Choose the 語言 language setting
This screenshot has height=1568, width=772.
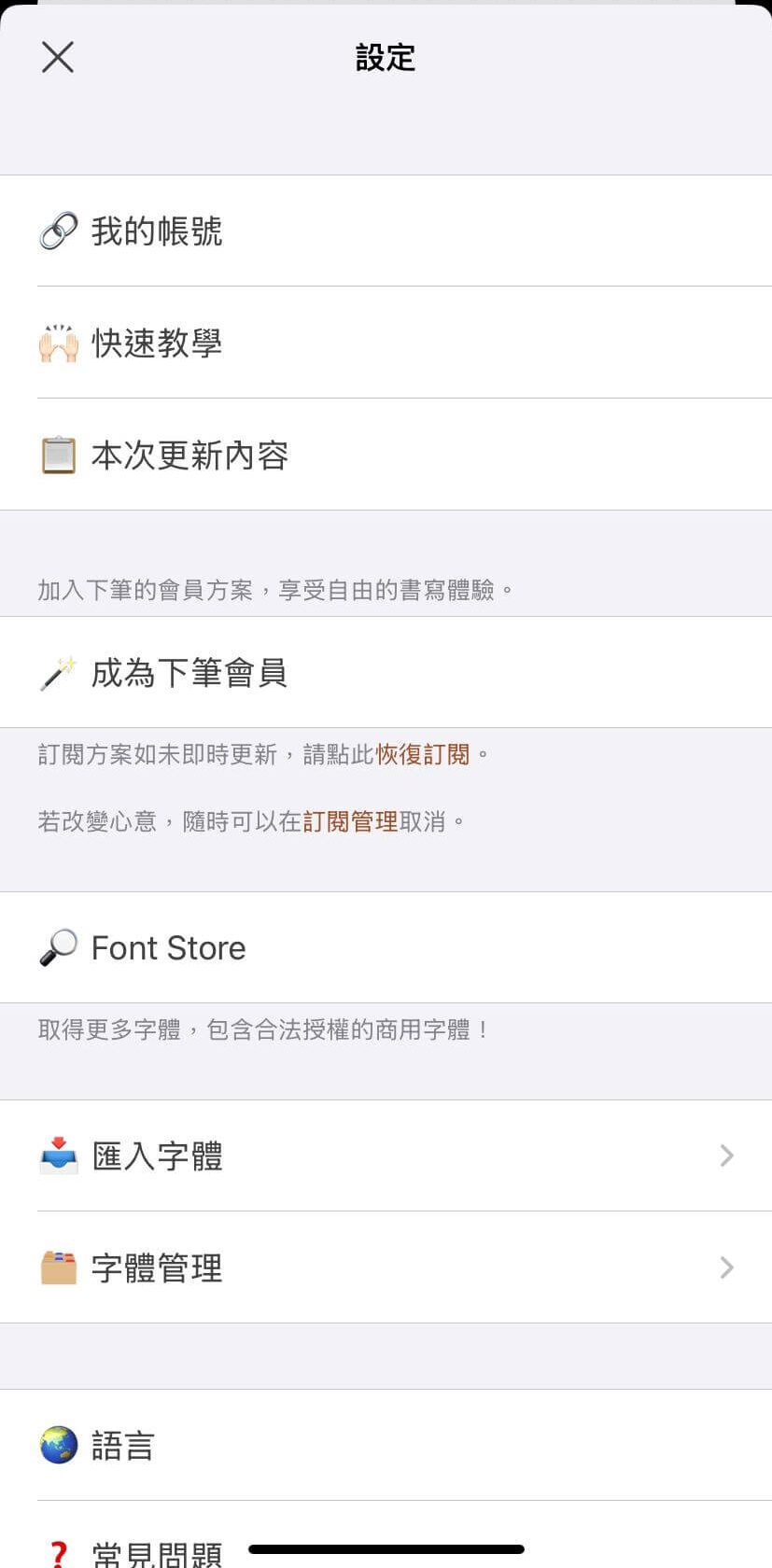coord(123,1446)
